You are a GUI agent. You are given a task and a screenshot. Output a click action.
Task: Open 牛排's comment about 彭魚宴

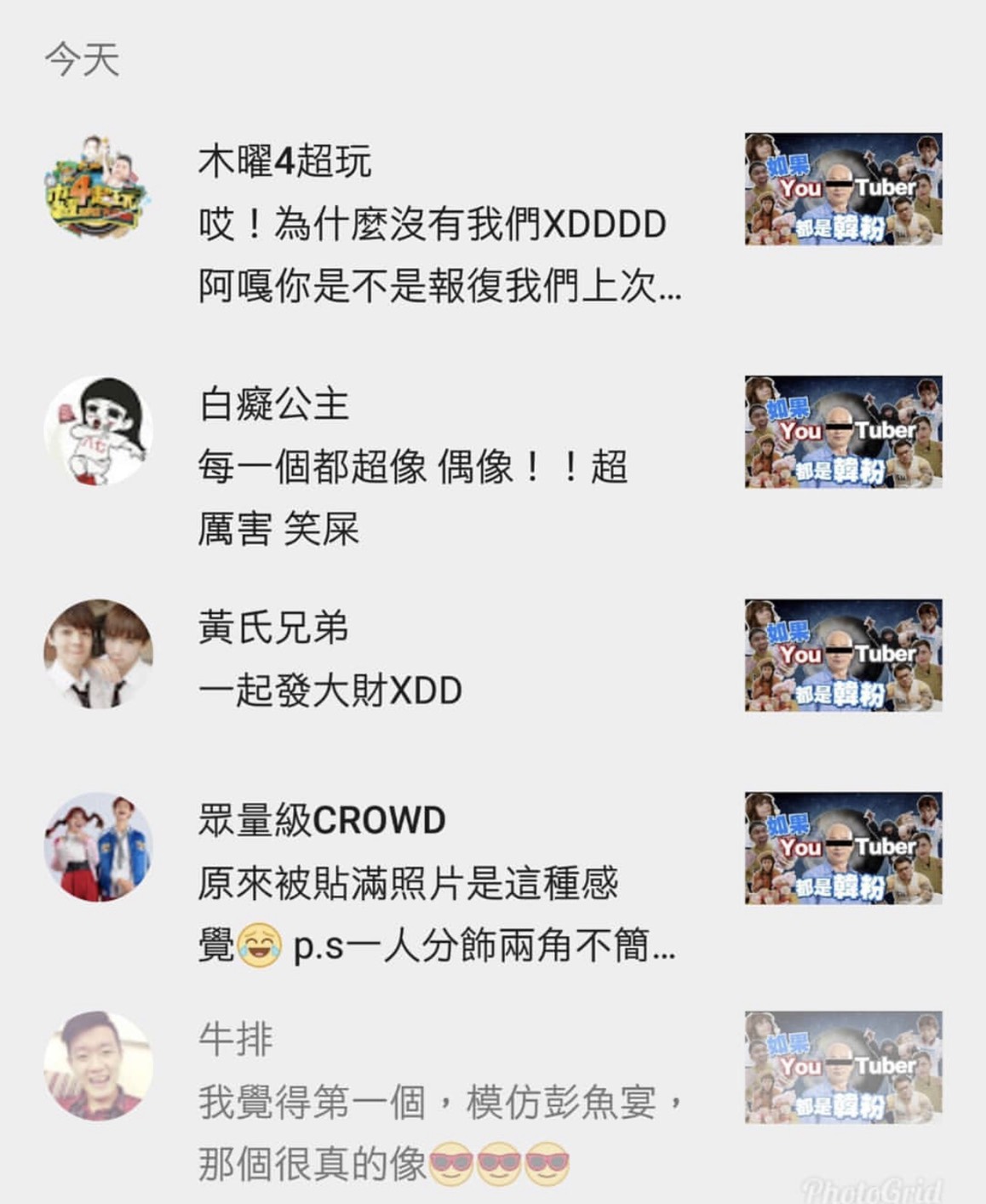coord(439,1102)
